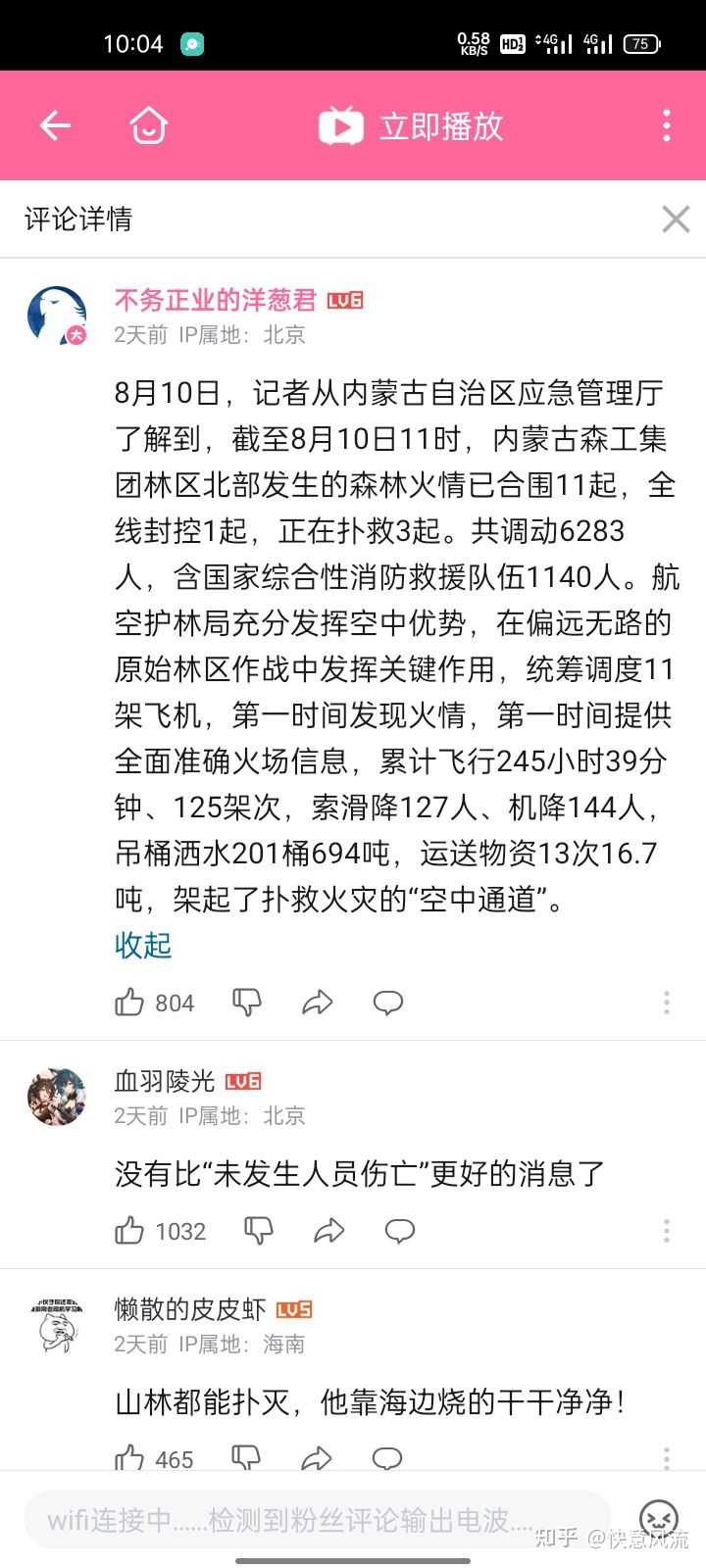Reply to 不务正业的洋葱君's comment
Viewport: 706px width, 1568px height.
pos(388,1002)
